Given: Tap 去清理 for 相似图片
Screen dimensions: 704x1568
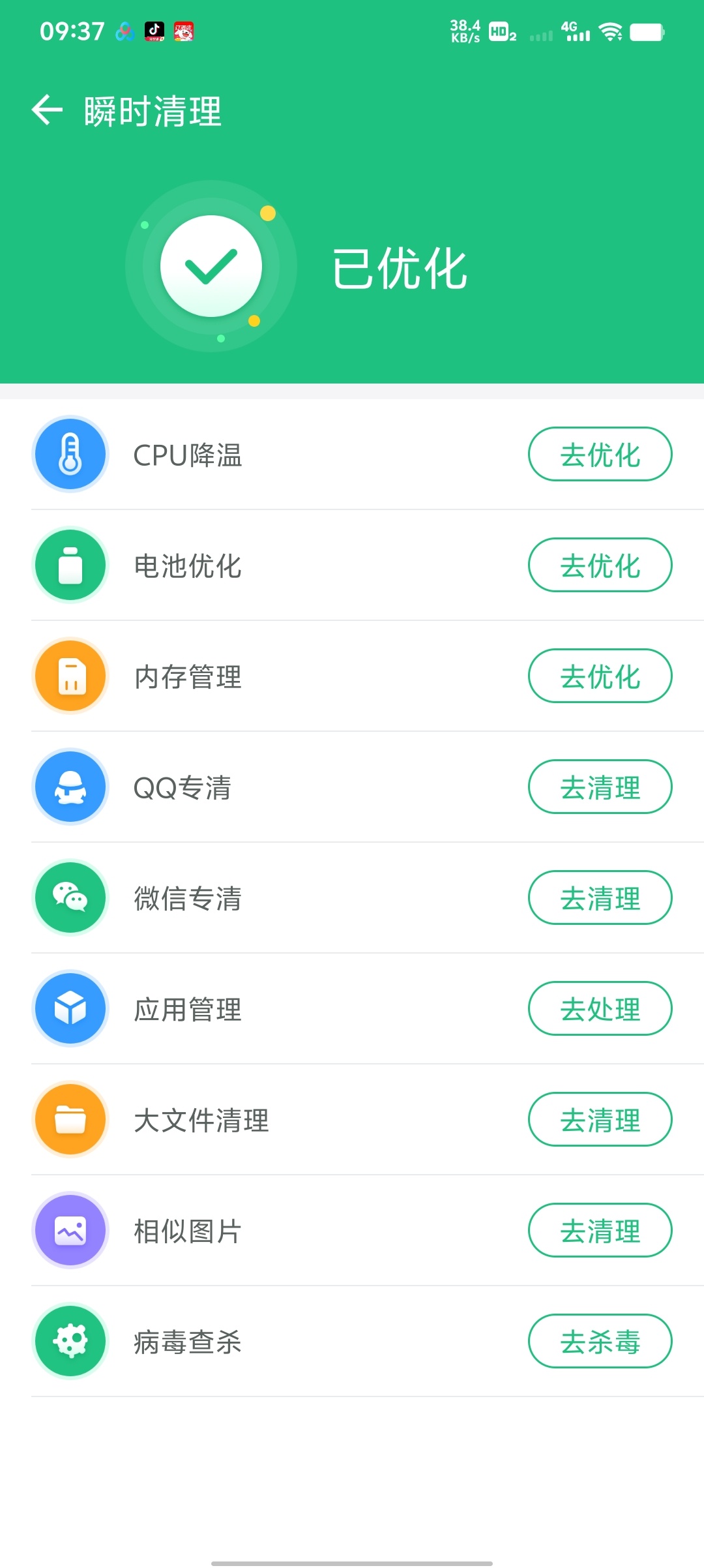Looking at the screenshot, I should [600, 1230].
